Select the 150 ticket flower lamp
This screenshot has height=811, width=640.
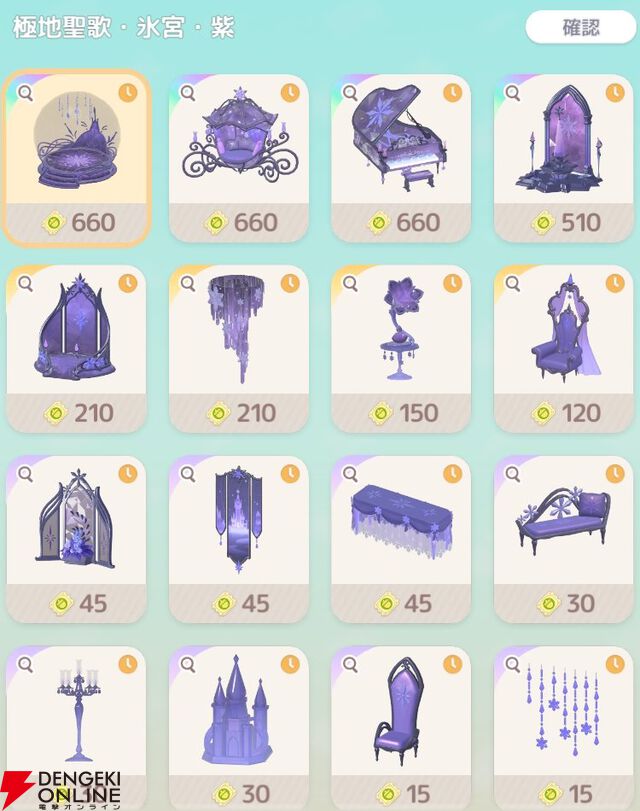(401, 347)
